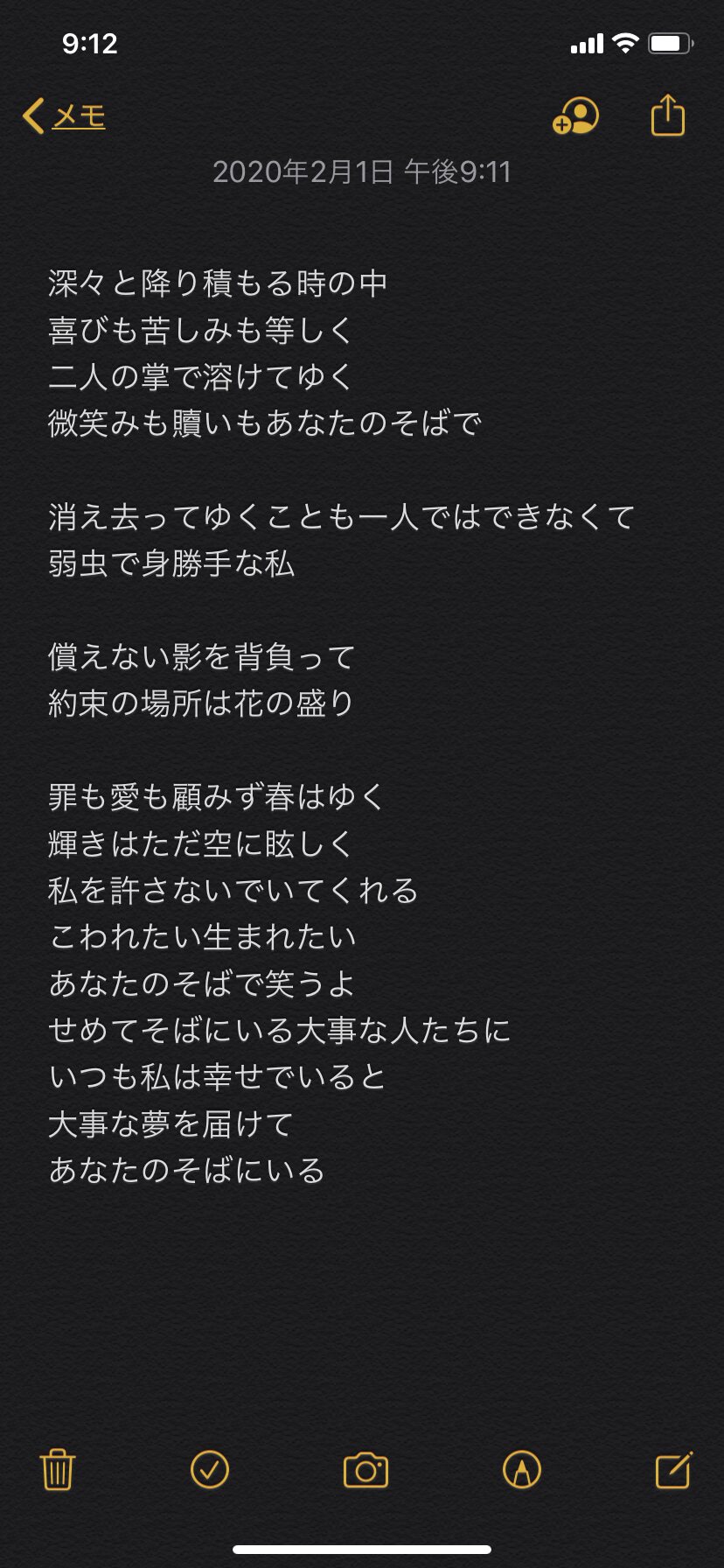Insert a checklist
Screen dimensions: 724x1568
point(210,1469)
